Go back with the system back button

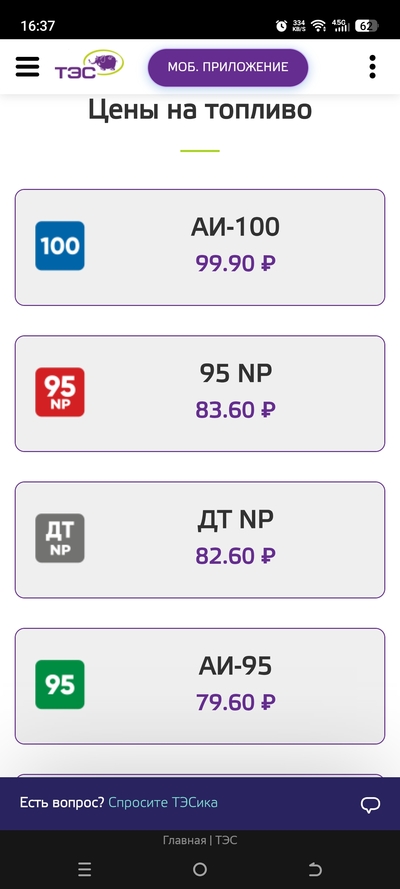pos(315,869)
